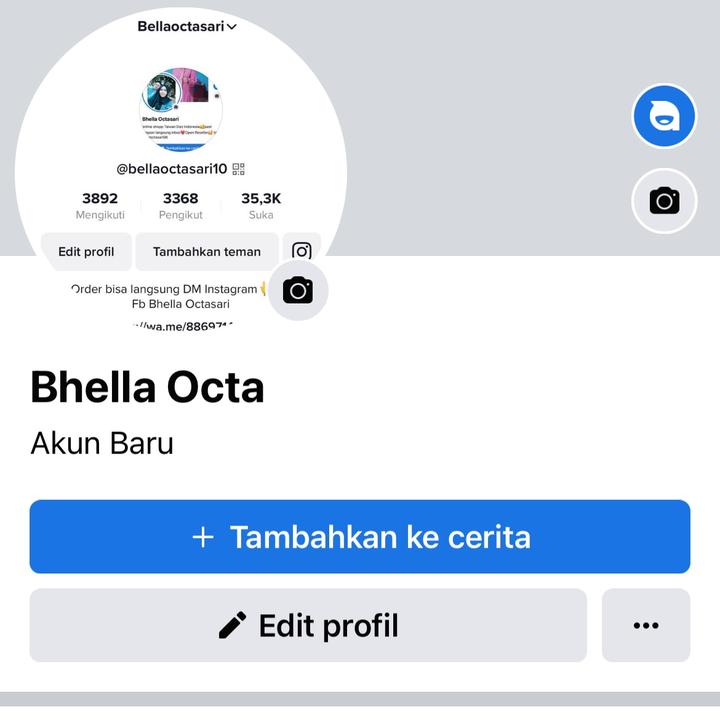Tap the camera icon on profile picture
This screenshot has width=720, height=720.
pos(298,291)
